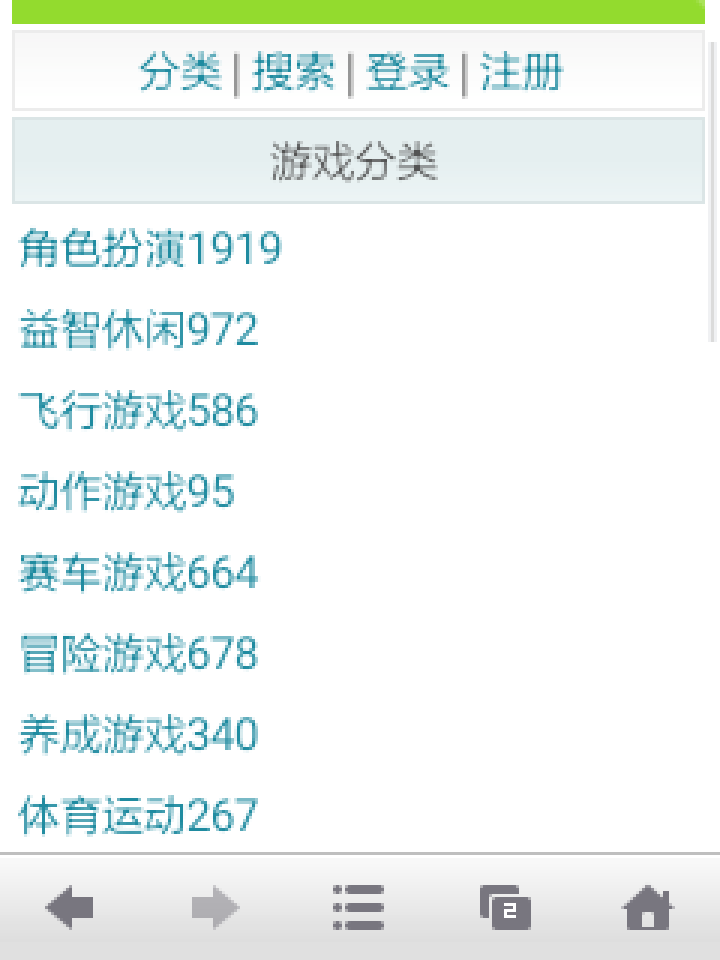Open the 赛车游戏 category list
Screen dimensions: 720x960
[x=139, y=573]
